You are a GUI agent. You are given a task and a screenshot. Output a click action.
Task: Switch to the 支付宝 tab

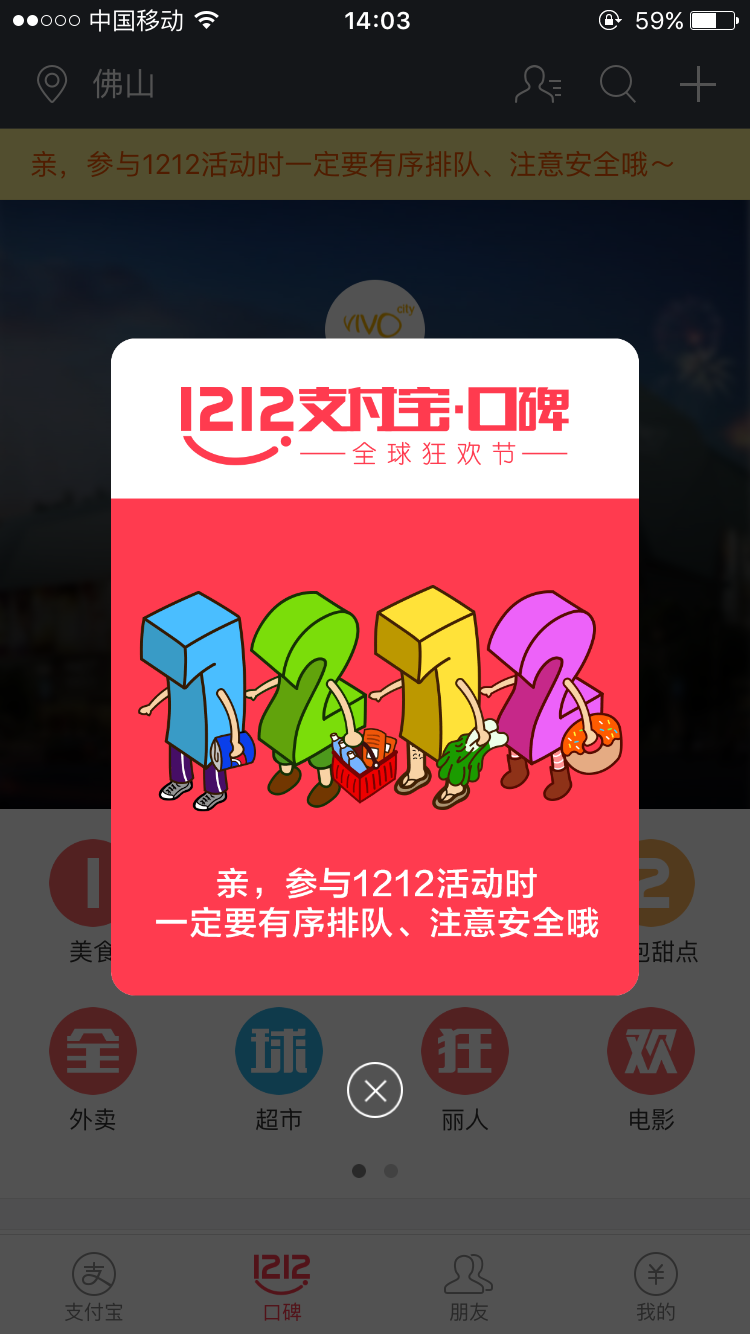94,1287
